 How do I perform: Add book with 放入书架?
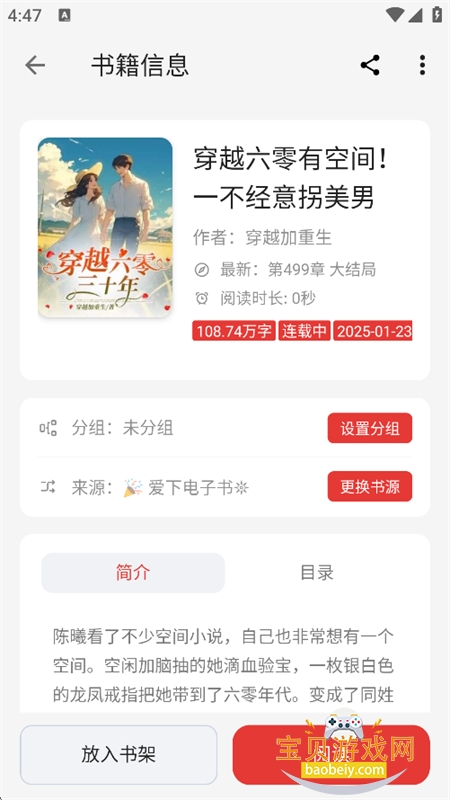118,755
